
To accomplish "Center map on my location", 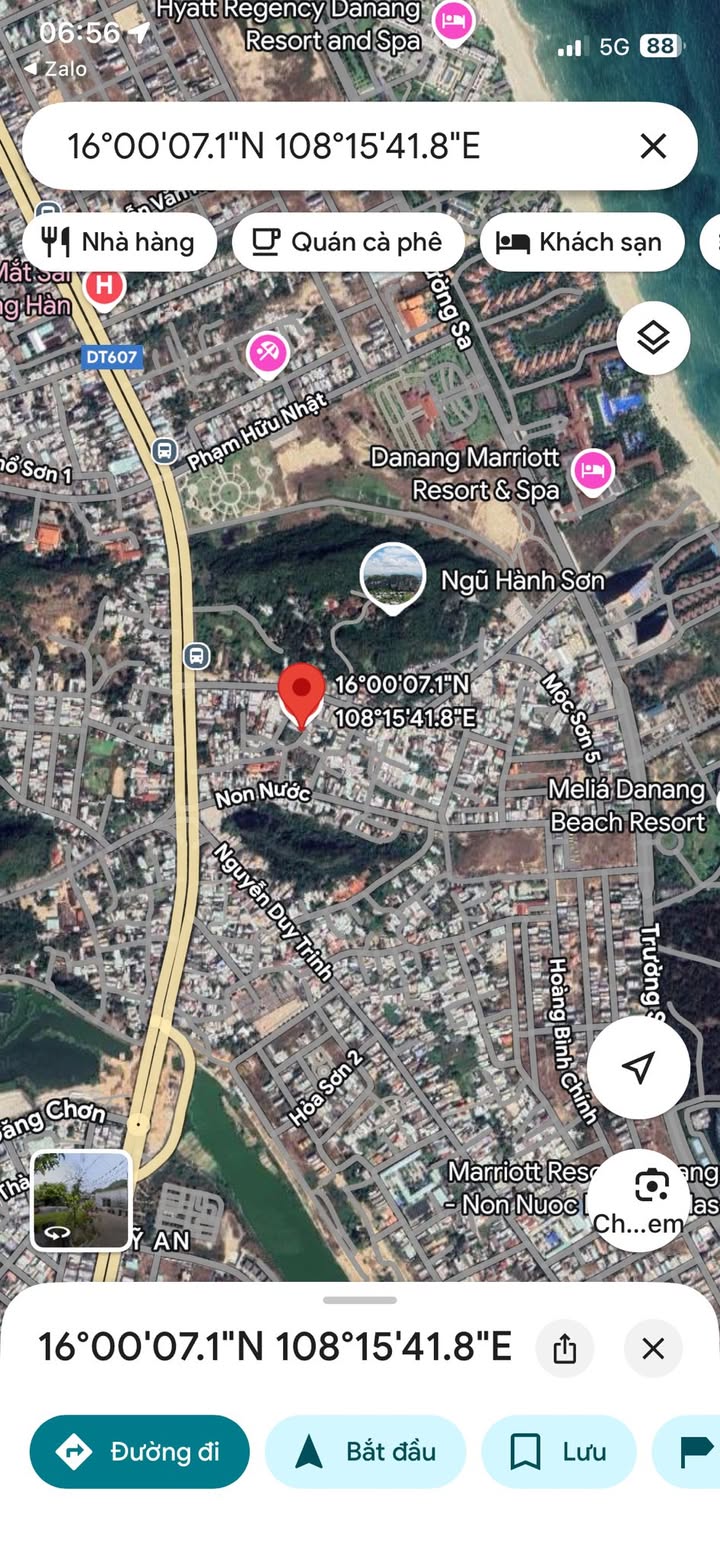I will 638,1067.
